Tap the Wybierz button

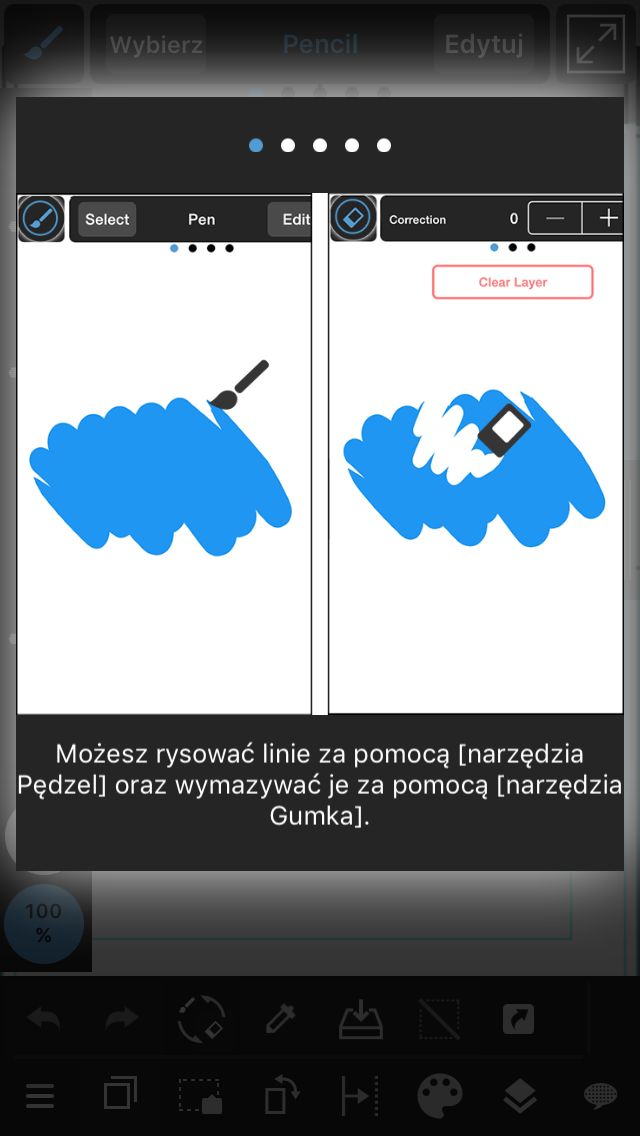tap(156, 45)
